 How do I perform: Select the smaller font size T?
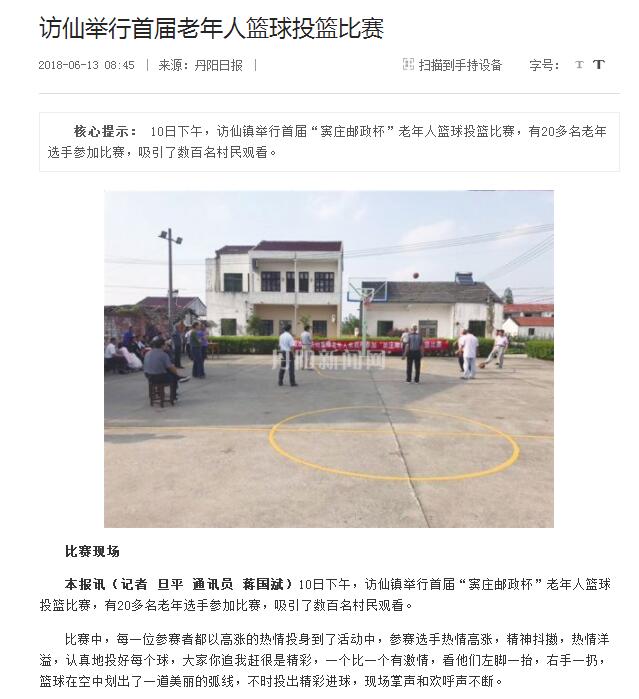pyautogui.click(x=579, y=65)
